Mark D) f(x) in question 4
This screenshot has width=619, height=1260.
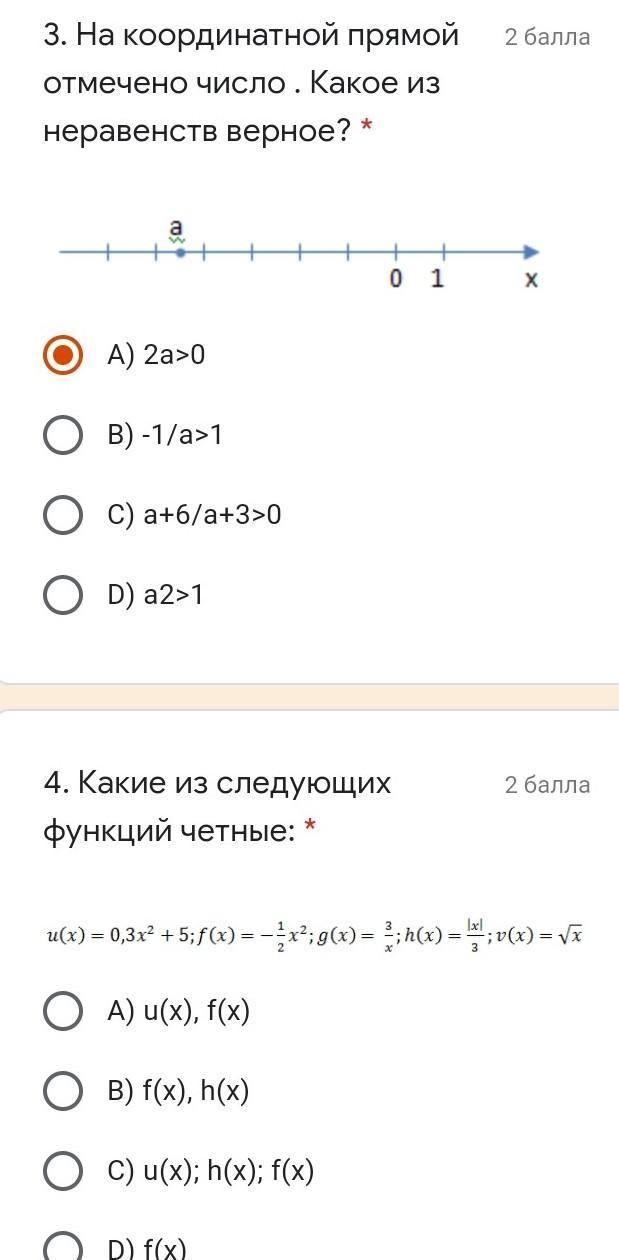(x=63, y=1247)
